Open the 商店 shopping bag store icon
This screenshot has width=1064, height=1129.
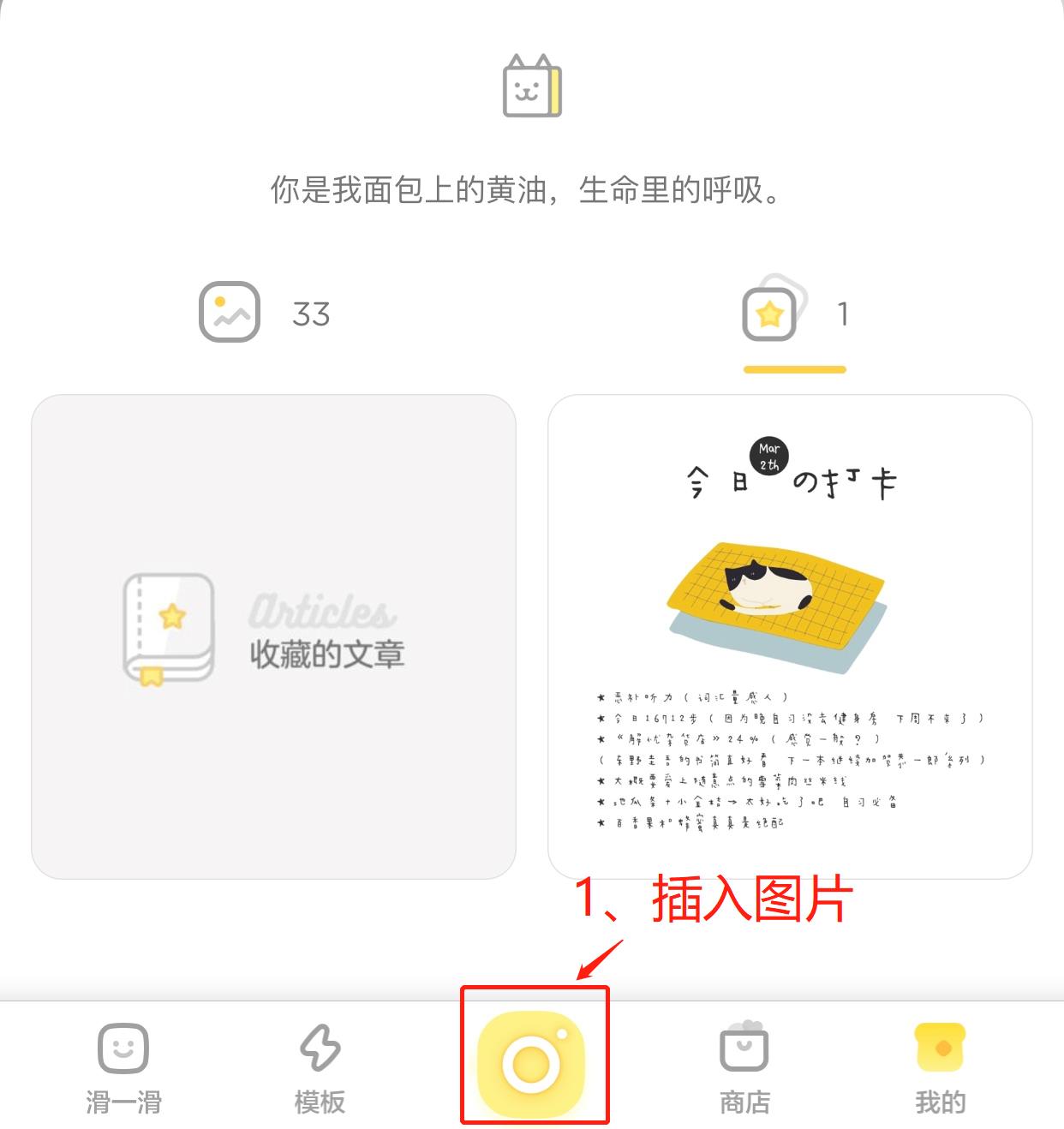[x=744, y=1047]
